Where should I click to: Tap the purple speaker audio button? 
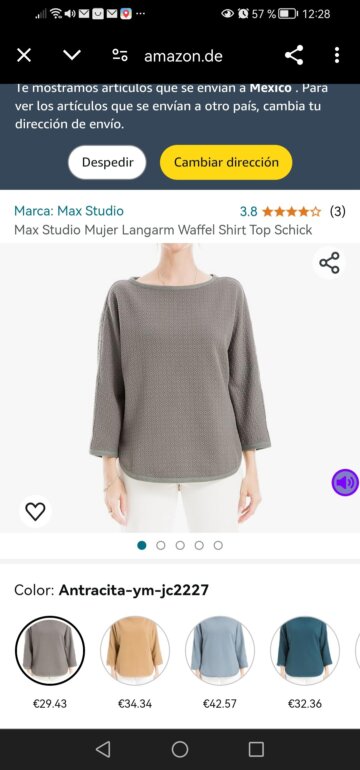pos(345,482)
